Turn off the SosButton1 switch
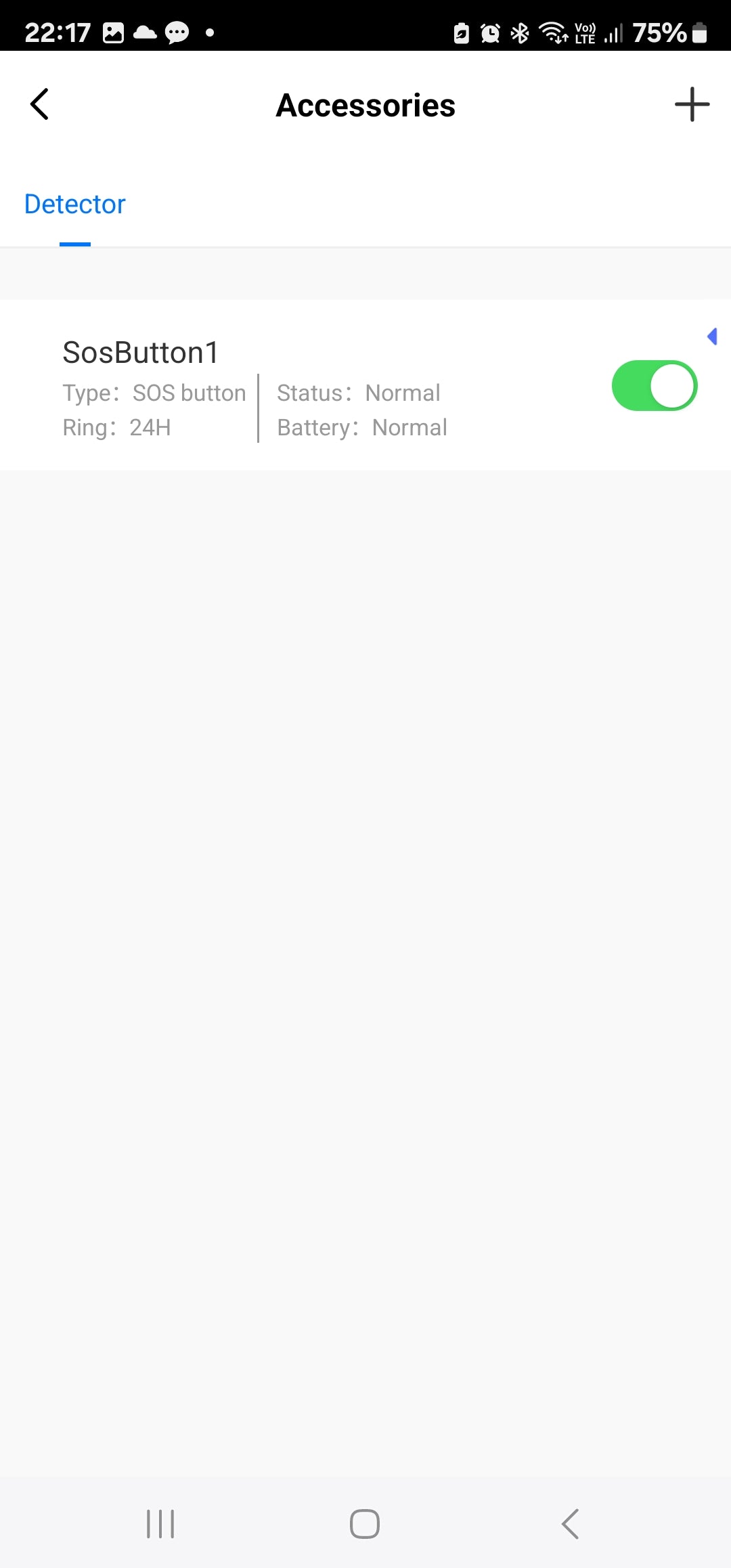This screenshot has height=1568, width=731. [x=654, y=386]
